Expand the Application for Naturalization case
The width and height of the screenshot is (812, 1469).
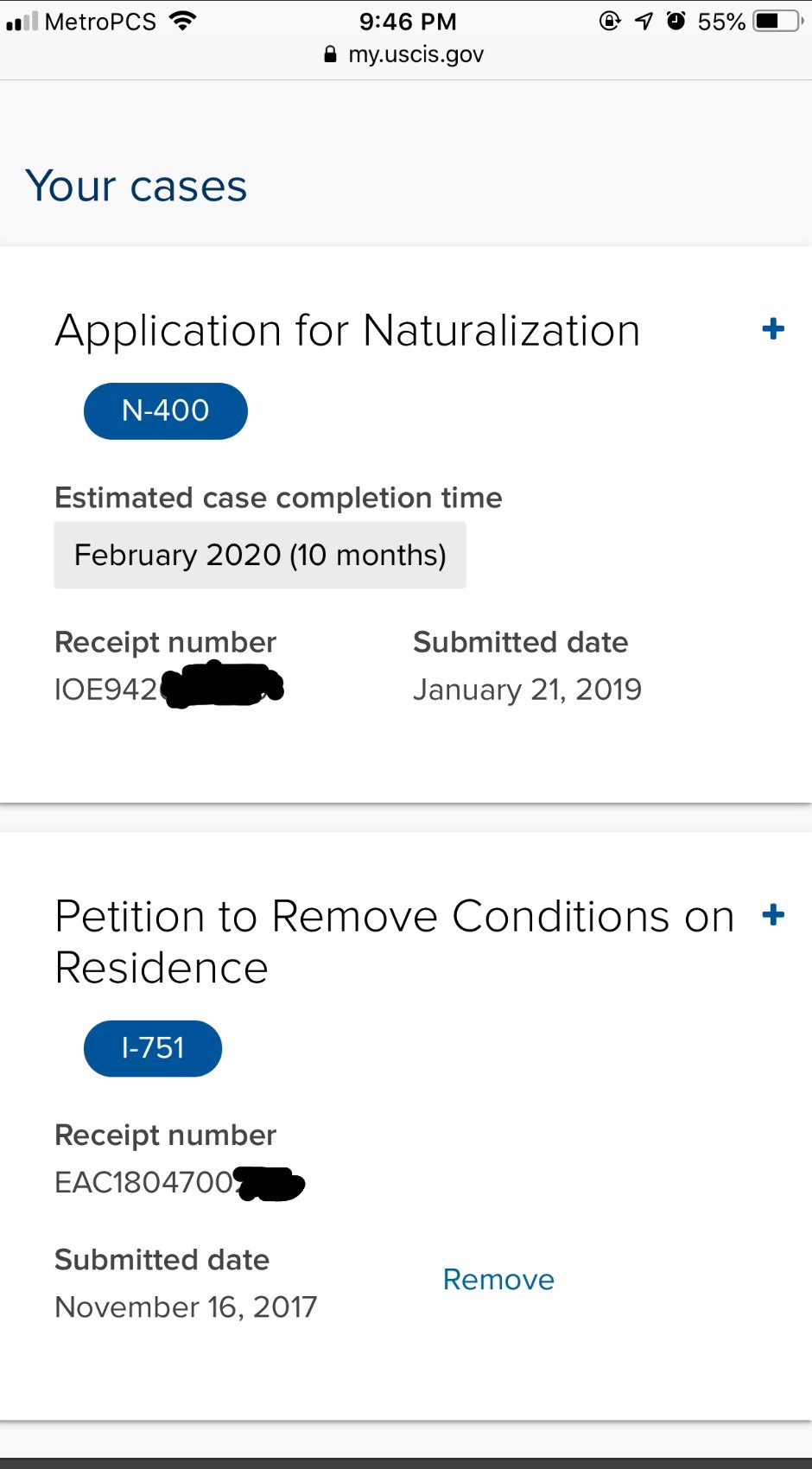(773, 329)
